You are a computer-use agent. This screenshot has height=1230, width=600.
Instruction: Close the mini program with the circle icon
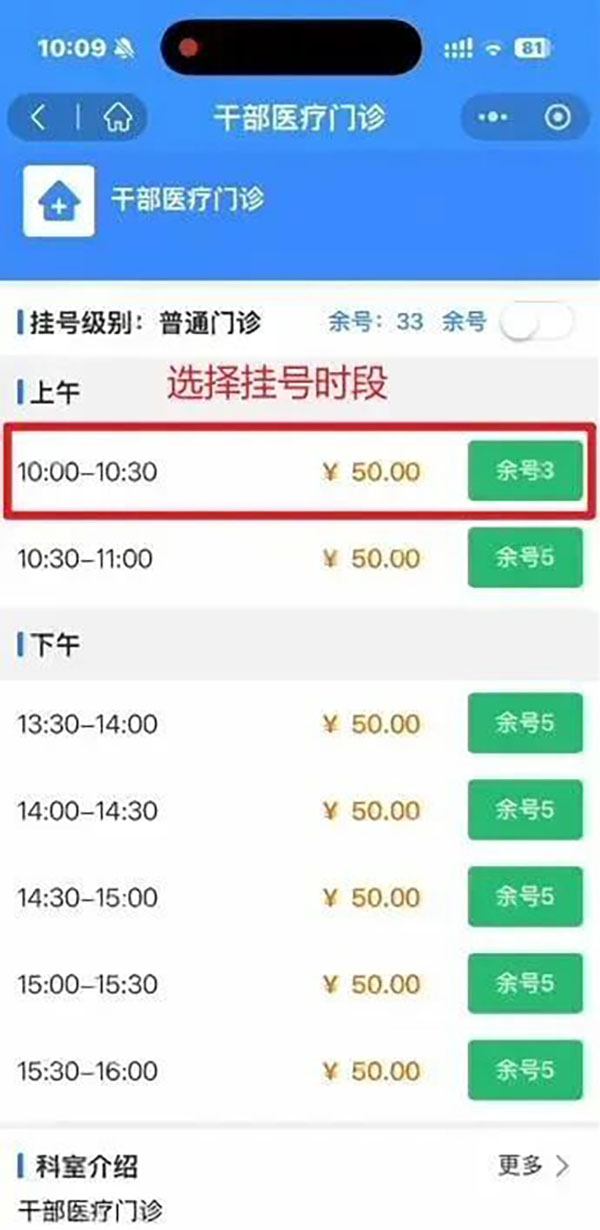(x=558, y=118)
